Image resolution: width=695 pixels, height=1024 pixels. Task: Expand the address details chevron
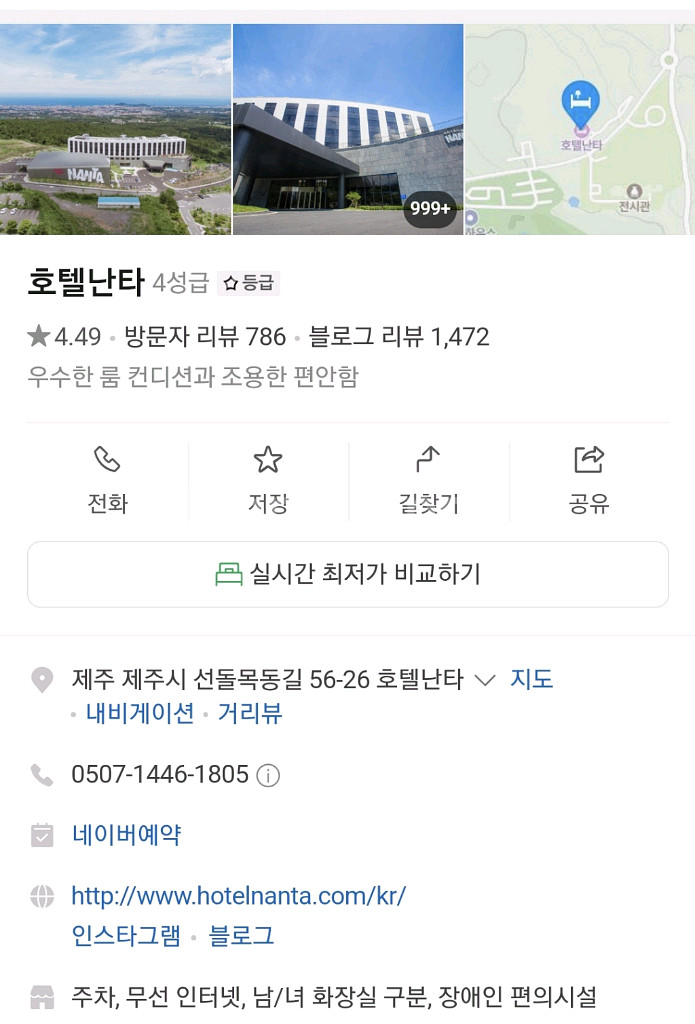[x=485, y=680]
